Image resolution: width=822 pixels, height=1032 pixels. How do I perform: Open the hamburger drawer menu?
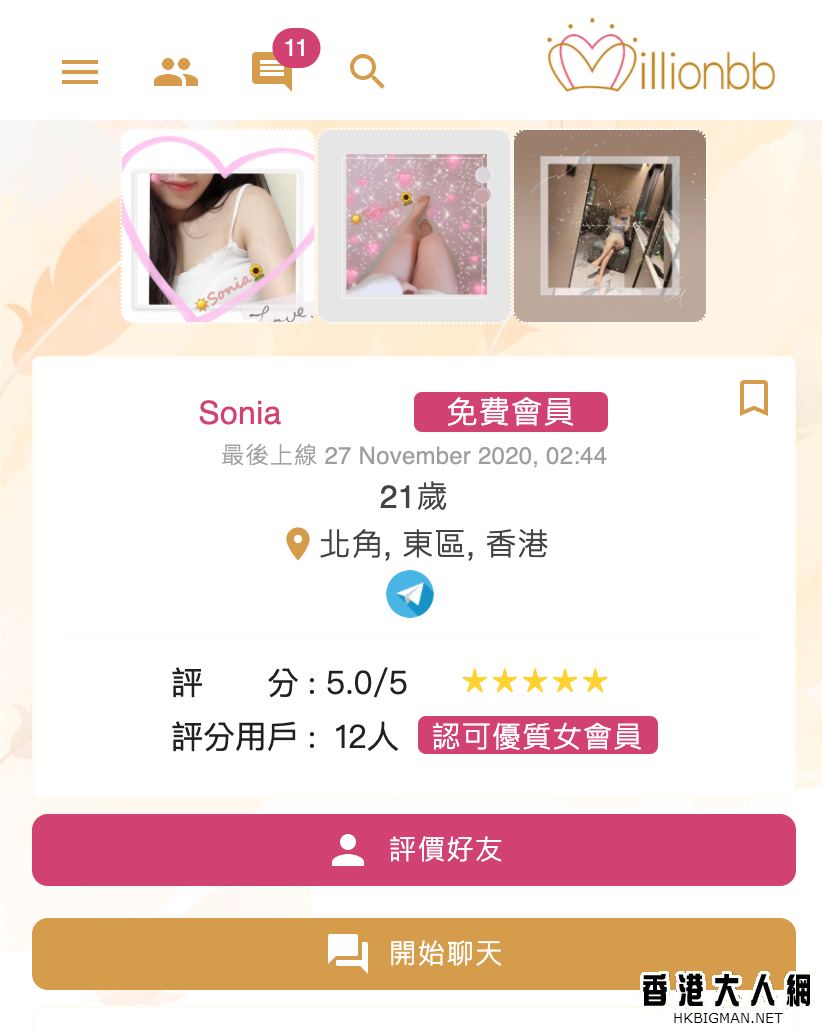(x=80, y=72)
